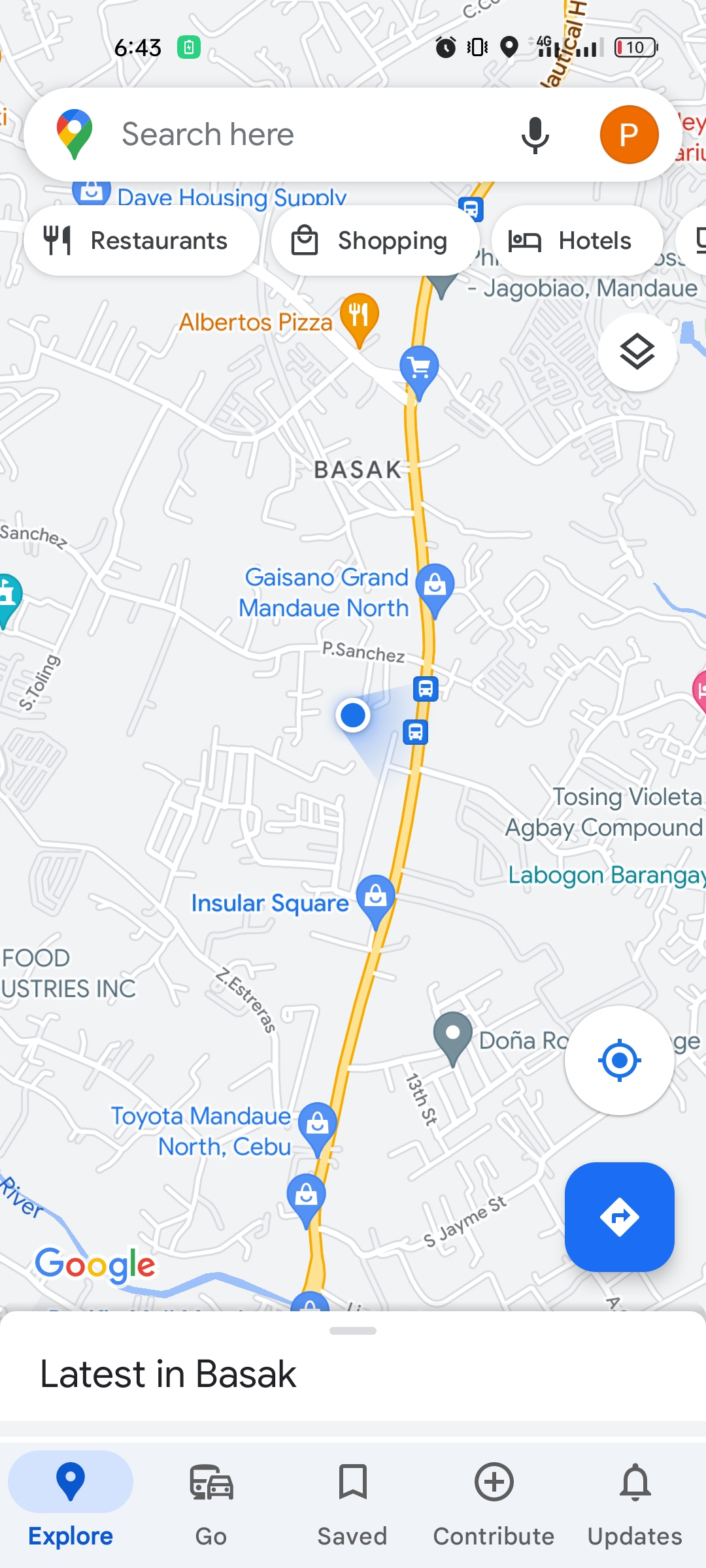Screen dimensions: 706x1568
Task: Start voice search with the microphone
Action: [535, 135]
